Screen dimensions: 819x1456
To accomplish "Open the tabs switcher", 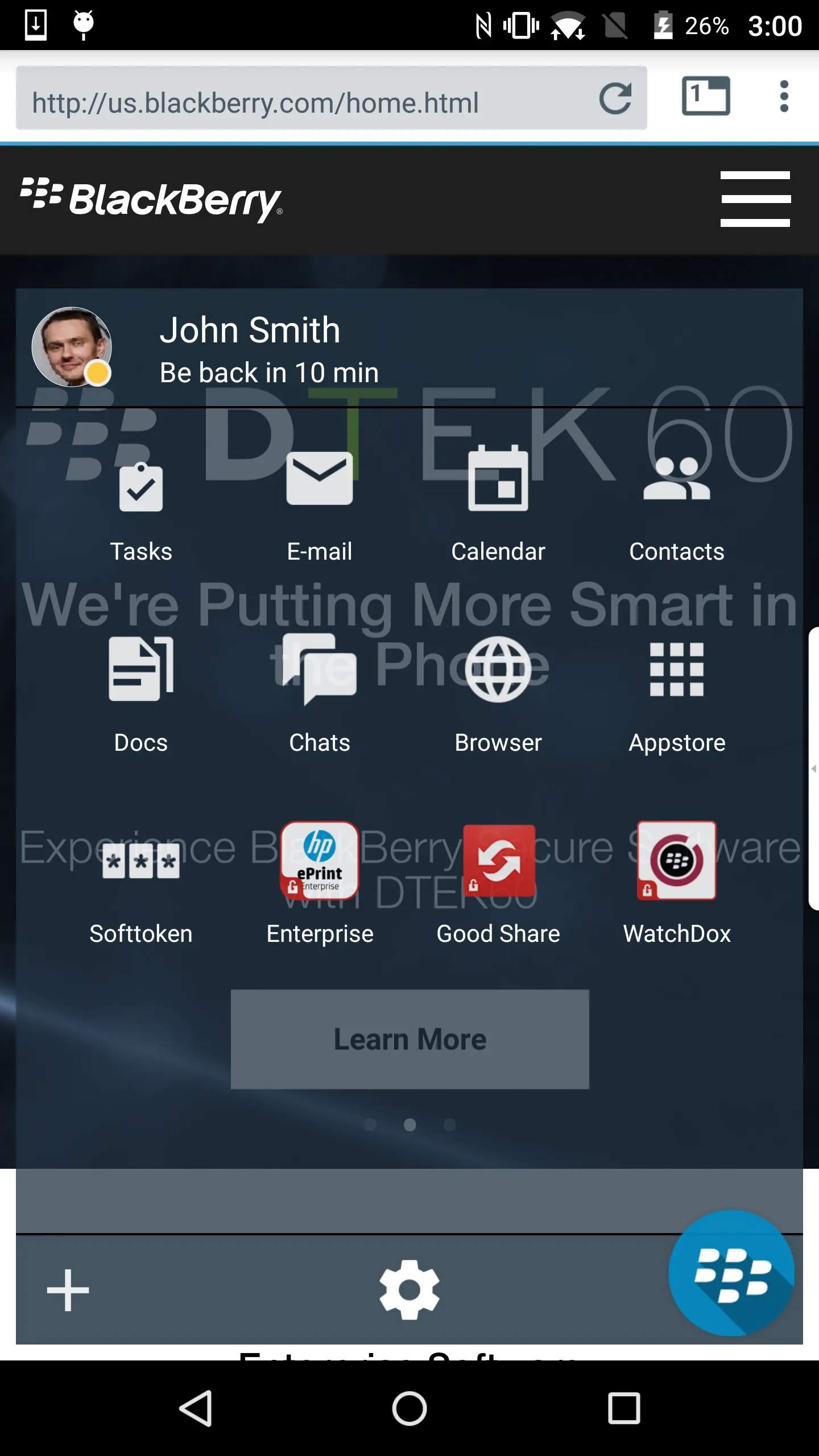I will (706, 96).
